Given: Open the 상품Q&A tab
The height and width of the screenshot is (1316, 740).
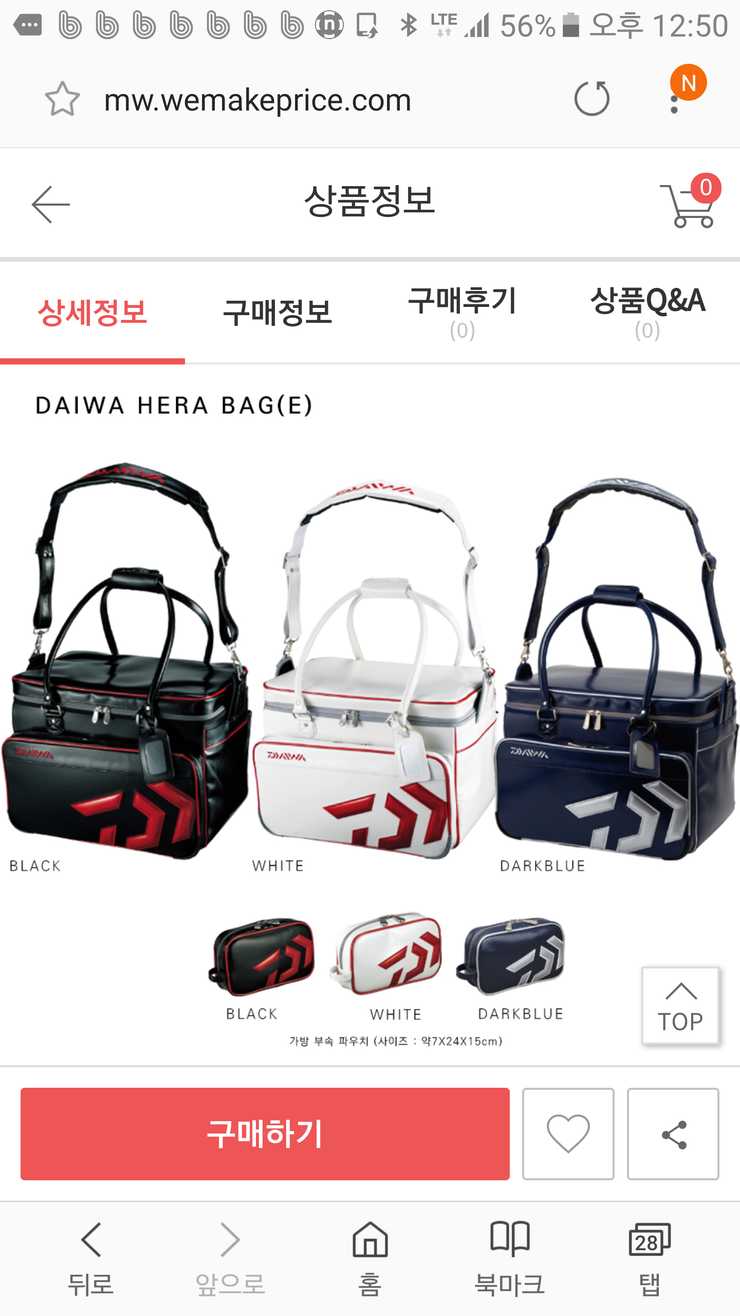Looking at the screenshot, I should pyautogui.click(x=647, y=312).
